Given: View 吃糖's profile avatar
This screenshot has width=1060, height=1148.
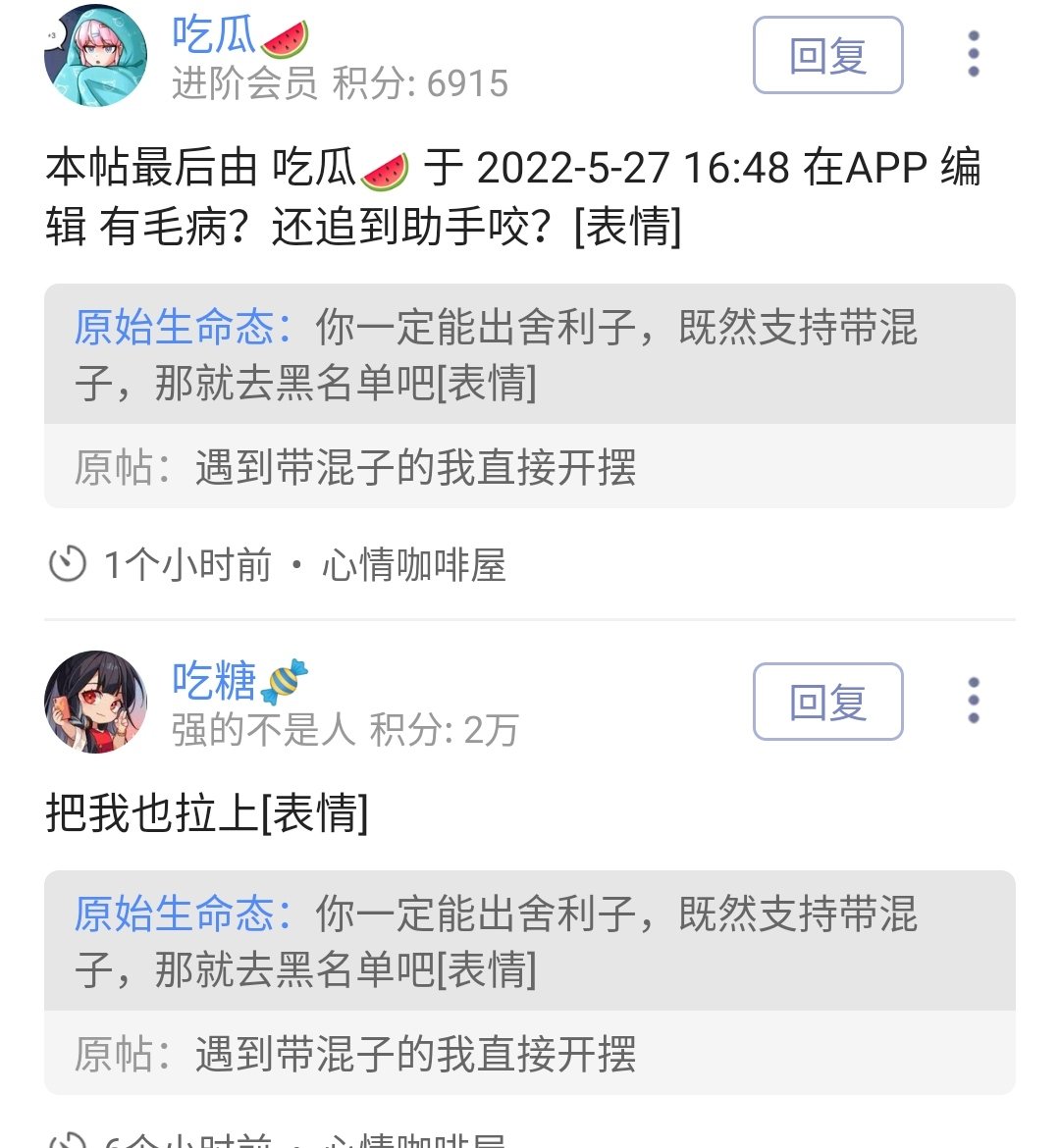Looking at the screenshot, I should point(95,702).
